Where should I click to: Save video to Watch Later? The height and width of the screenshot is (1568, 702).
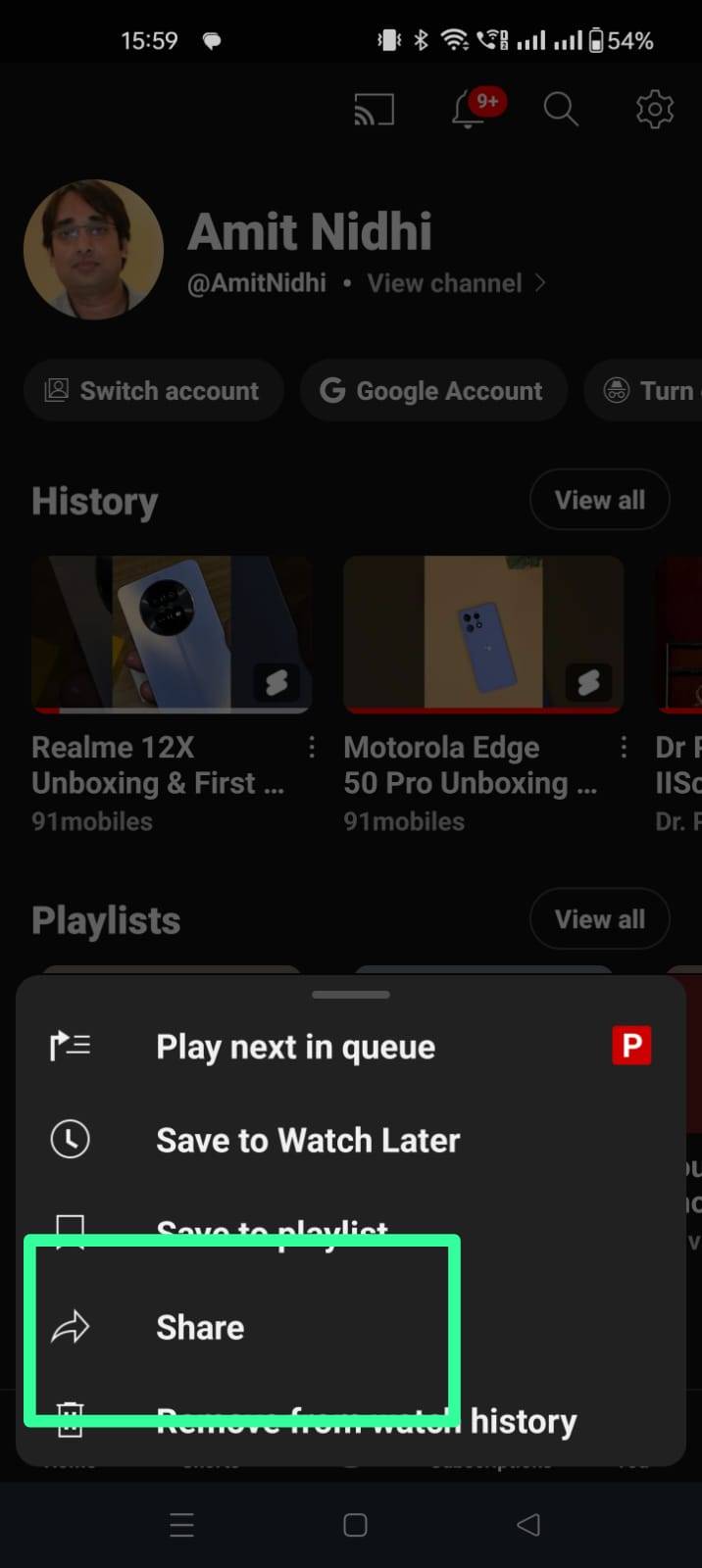pyautogui.click(x=307, y=1140)
